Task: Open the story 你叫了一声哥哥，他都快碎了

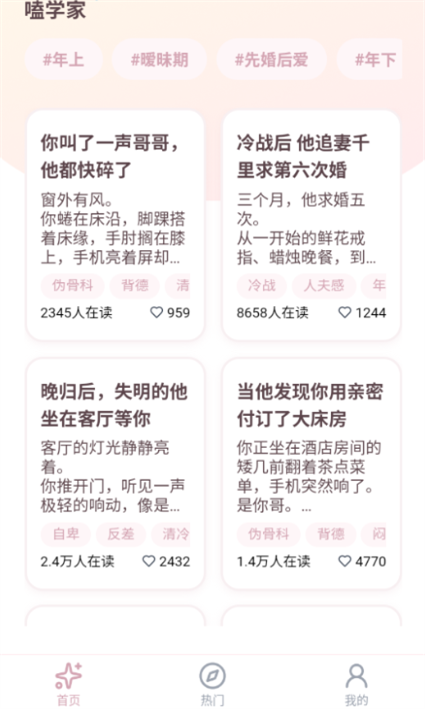Action: pyautogui.click(x=115, y=225)
